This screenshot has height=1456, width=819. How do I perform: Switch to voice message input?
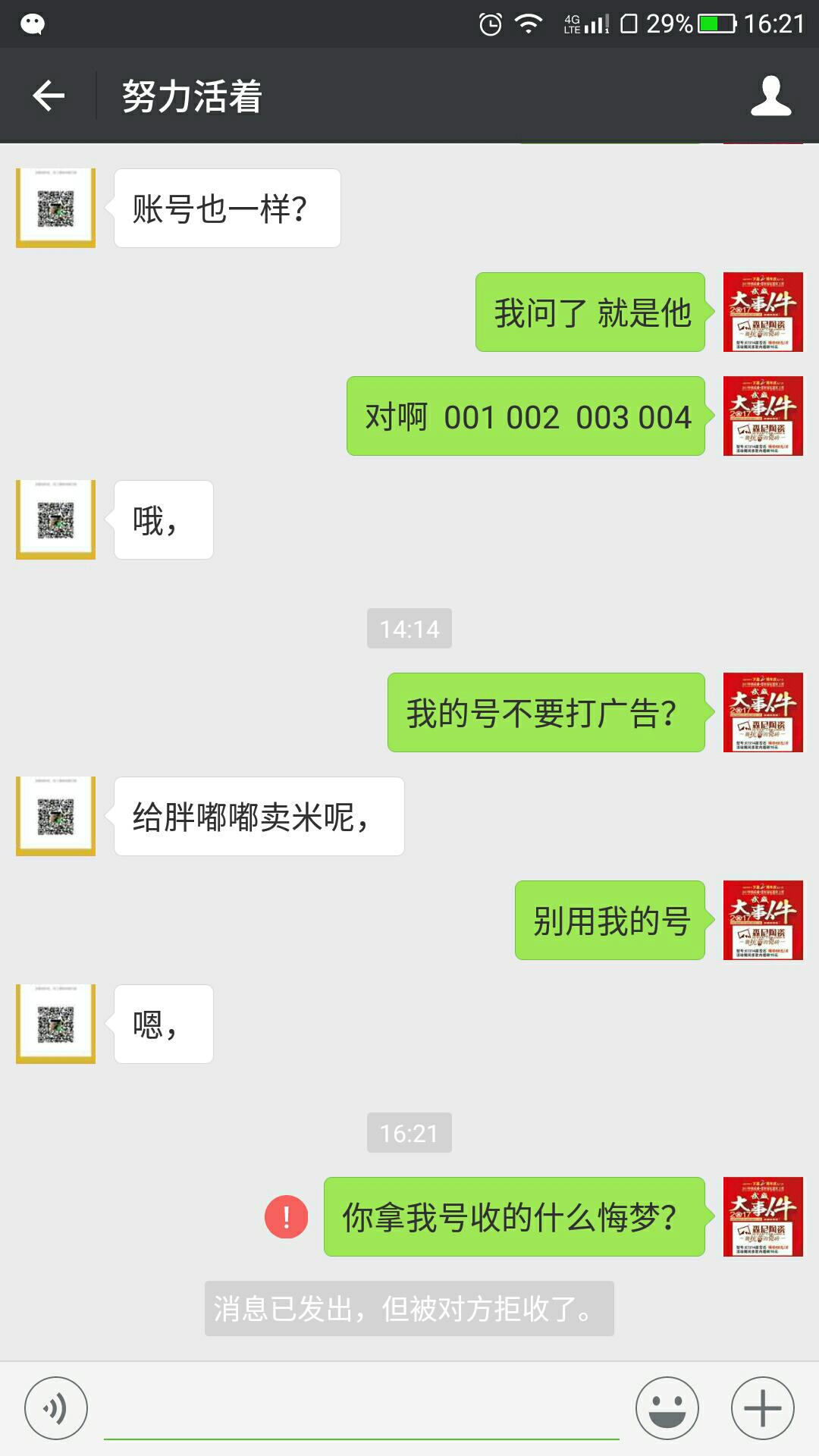(56, 1408)
